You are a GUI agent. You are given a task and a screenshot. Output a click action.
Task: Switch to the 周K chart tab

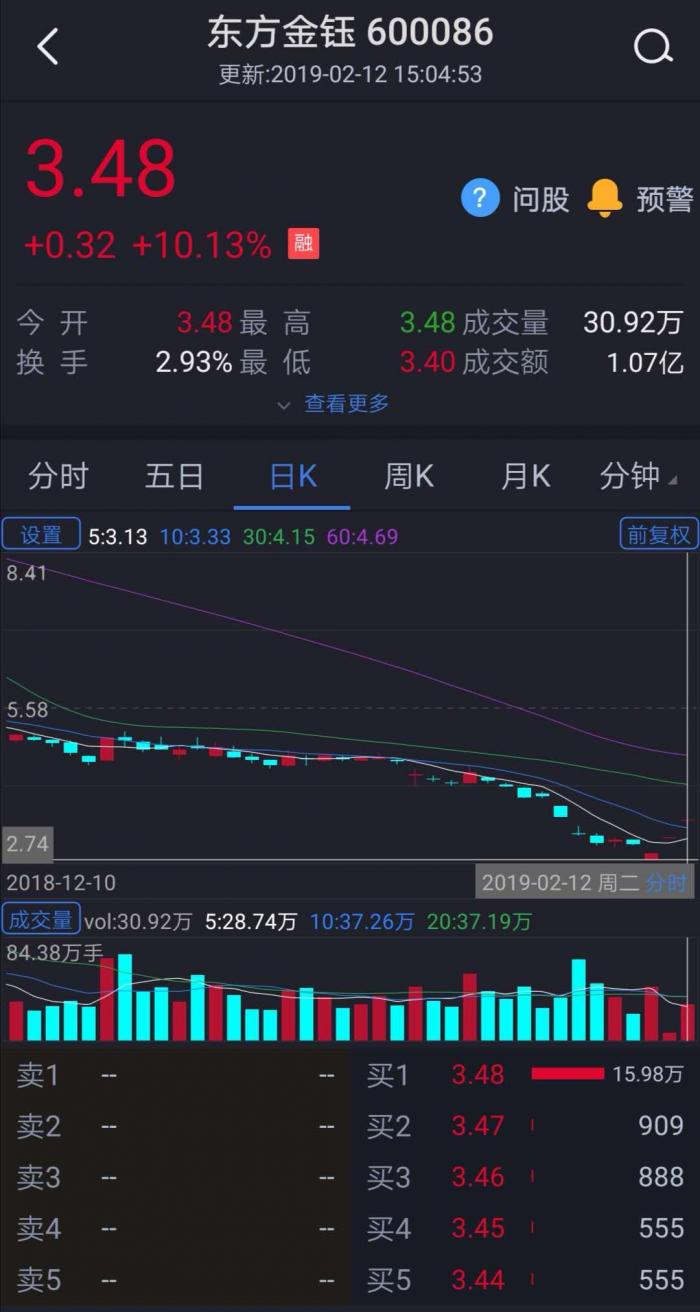coord(409,477)
